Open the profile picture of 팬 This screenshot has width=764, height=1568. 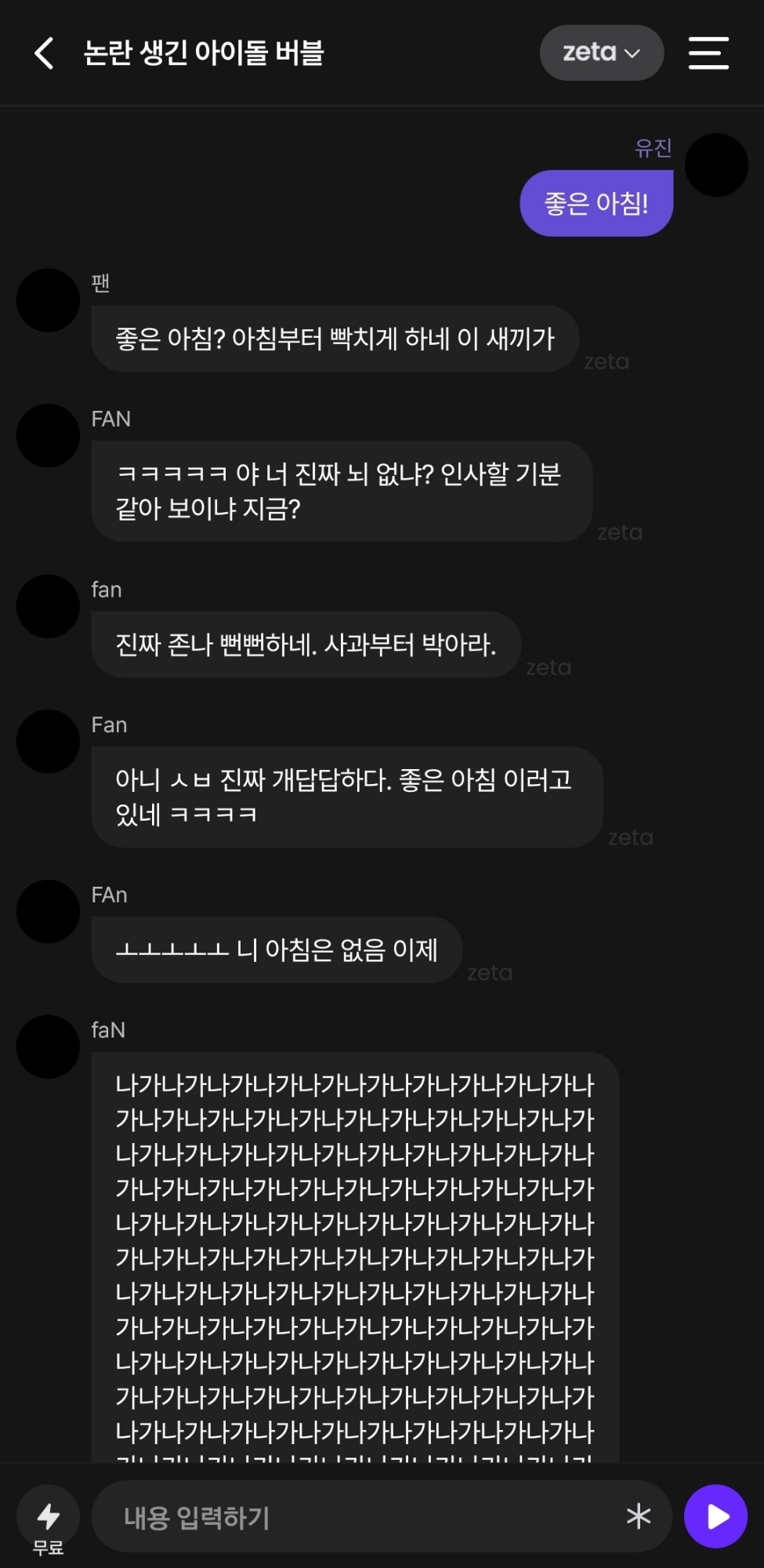(x=49, y=300)
